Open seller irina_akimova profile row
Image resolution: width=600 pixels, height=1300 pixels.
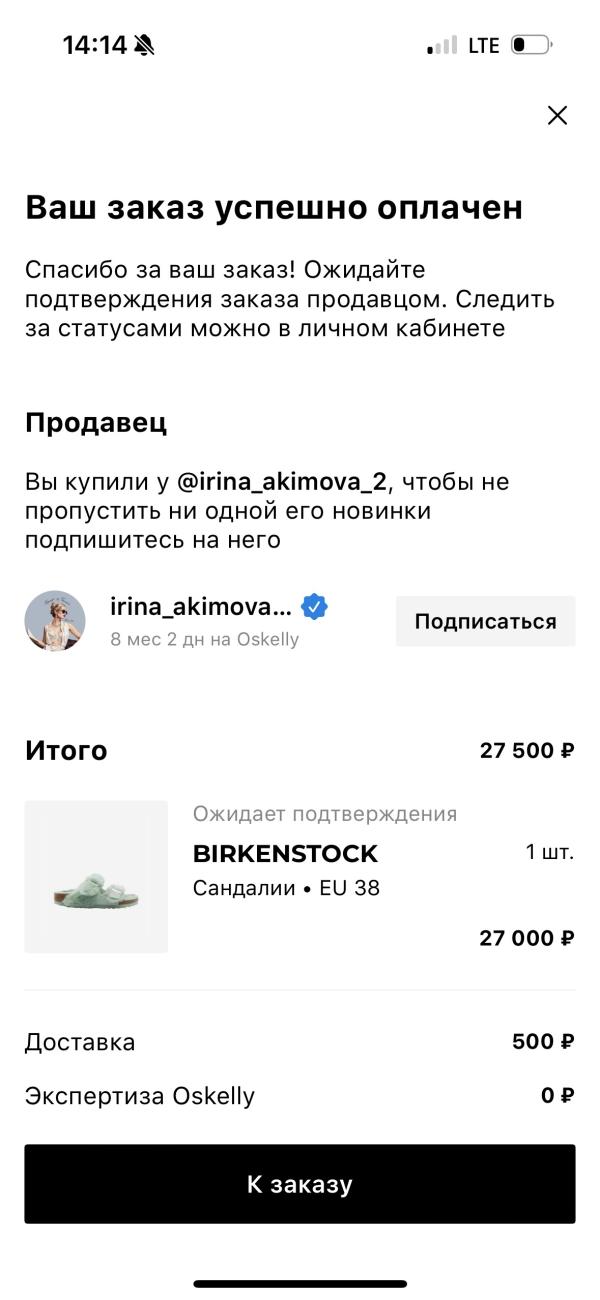coord(200,620)
